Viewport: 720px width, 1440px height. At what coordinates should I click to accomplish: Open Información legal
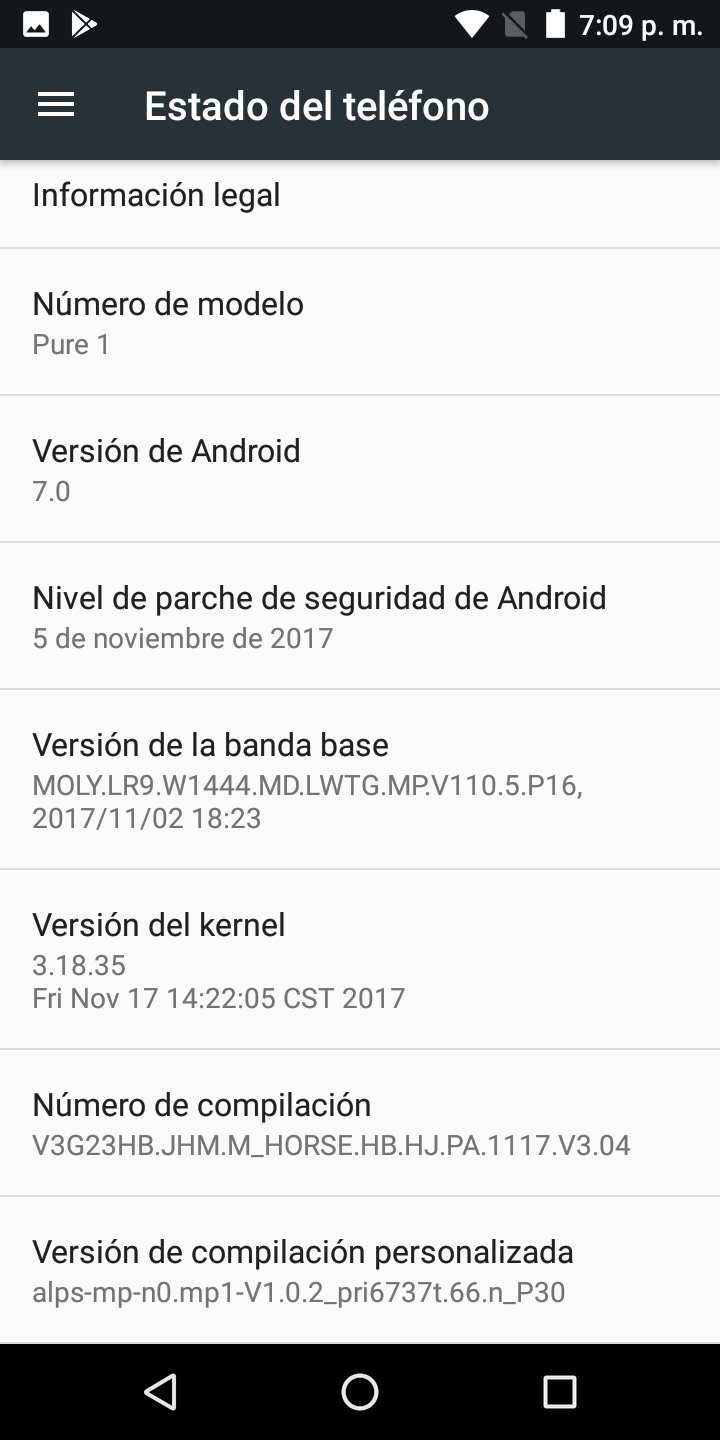point(360,197)
